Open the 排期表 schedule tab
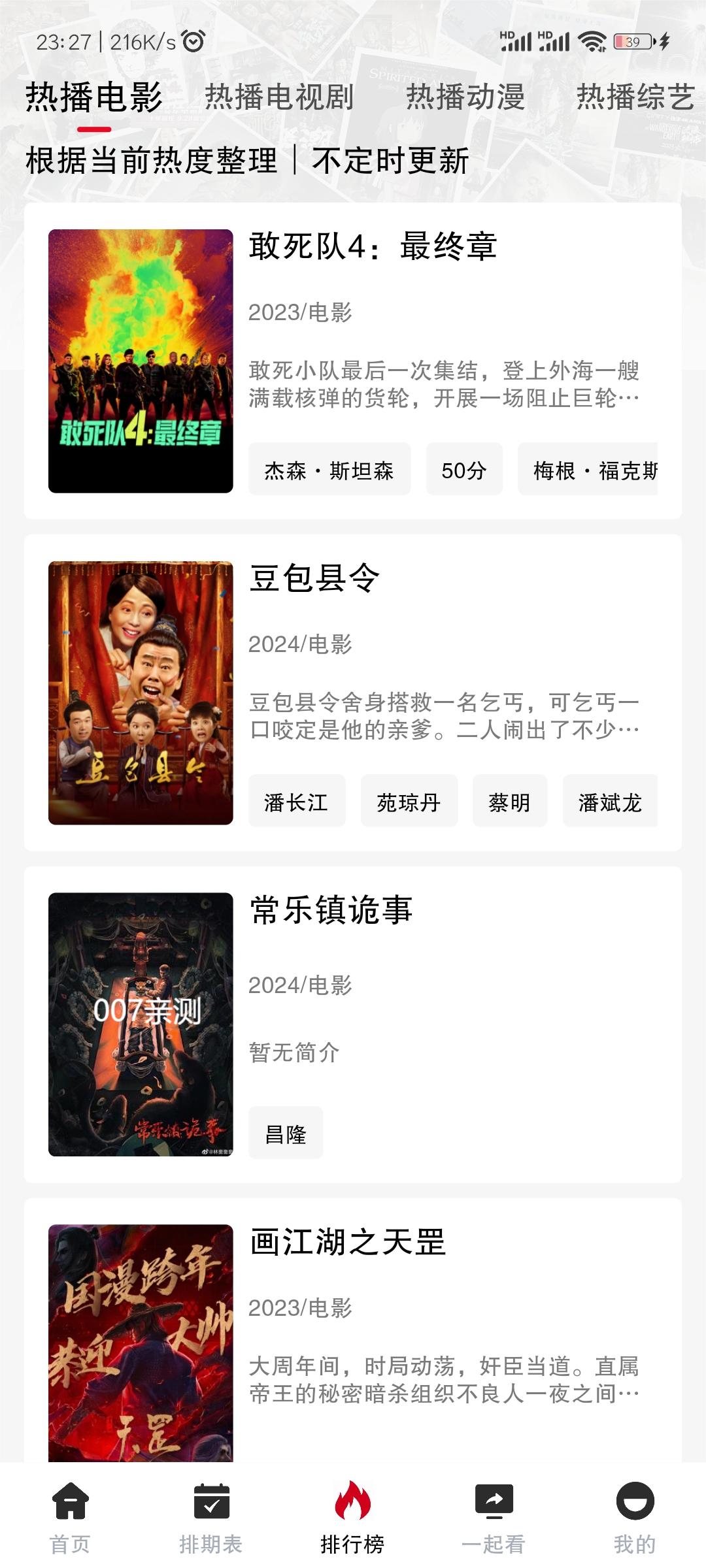Viewport: 706px width, 1568px height. pos(211,1516)
